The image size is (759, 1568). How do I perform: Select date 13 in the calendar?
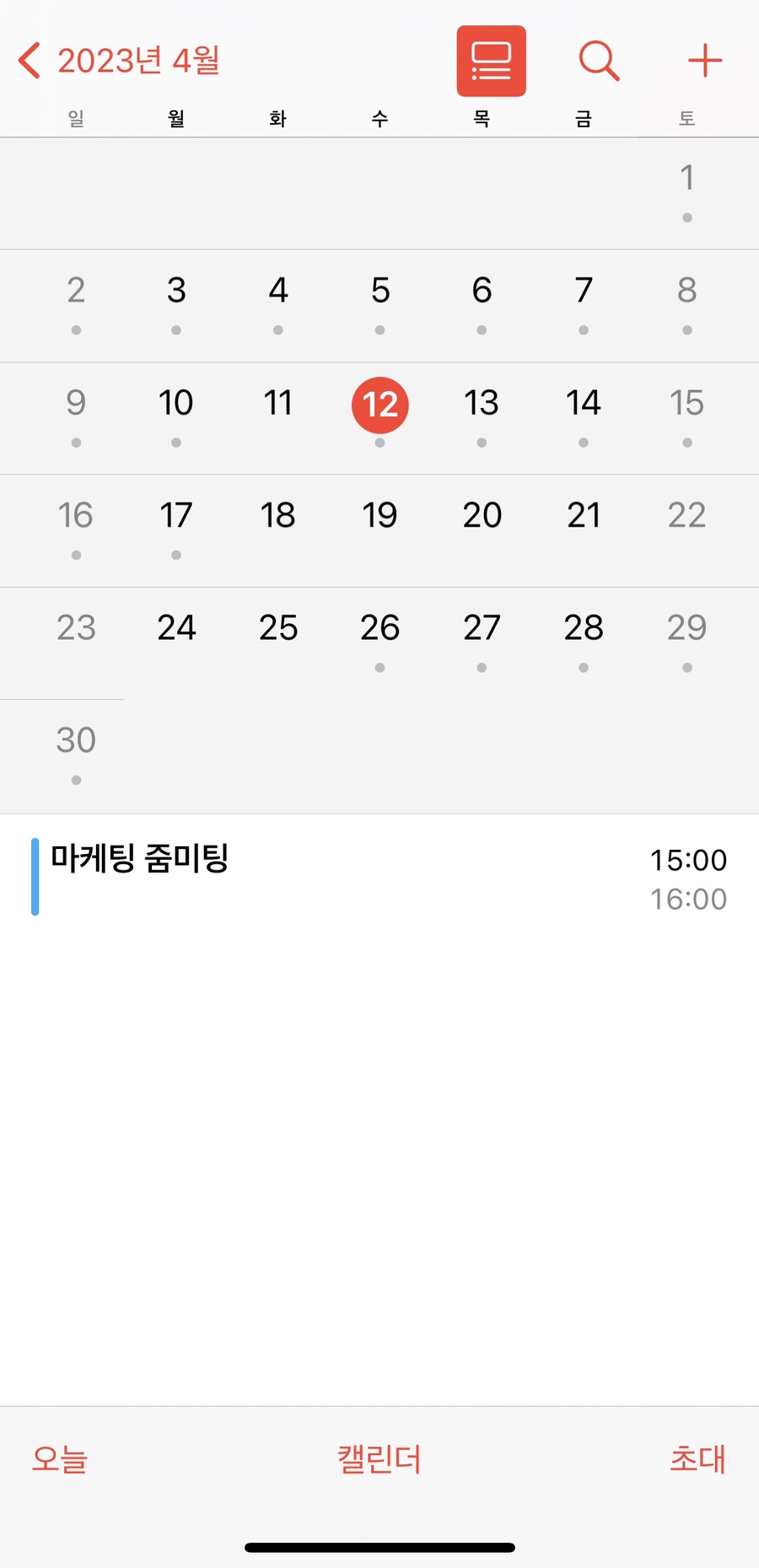tap(482, 403)
